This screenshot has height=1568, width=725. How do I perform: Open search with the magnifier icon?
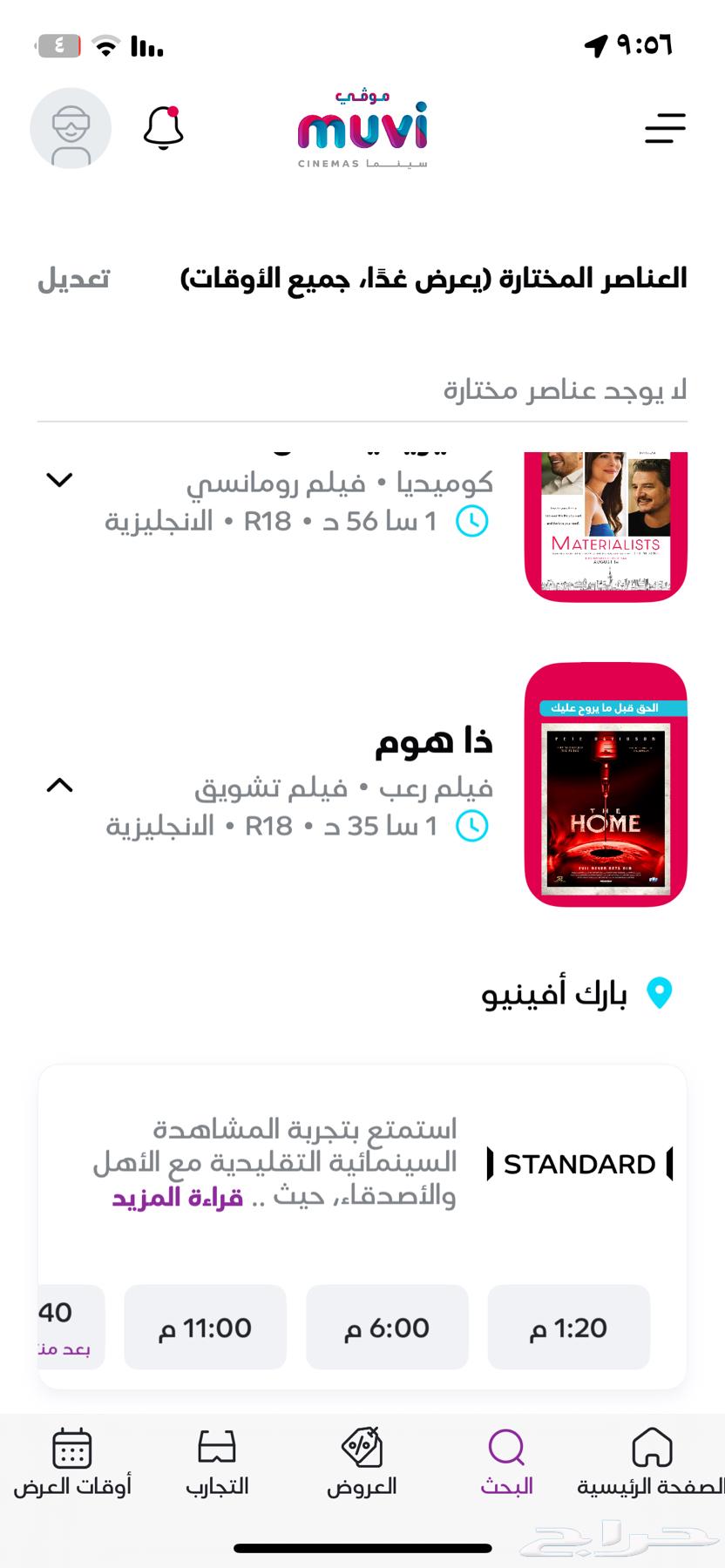pyautogui.click(x=507, y=1448)
